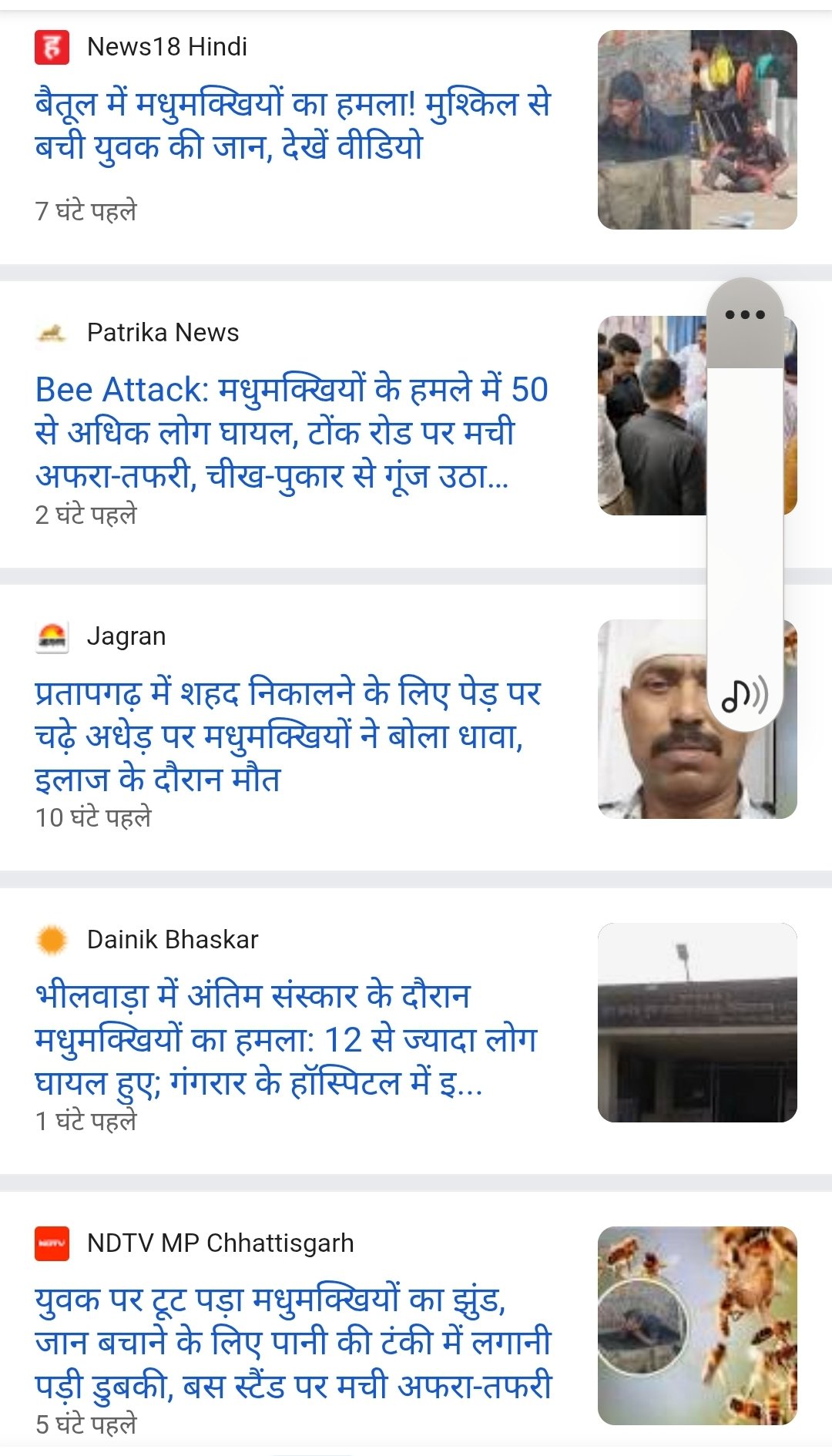Open Jagran article about Pratapgarh bee attack
This screenshot has height=1456, width=832.
point(287,736)
